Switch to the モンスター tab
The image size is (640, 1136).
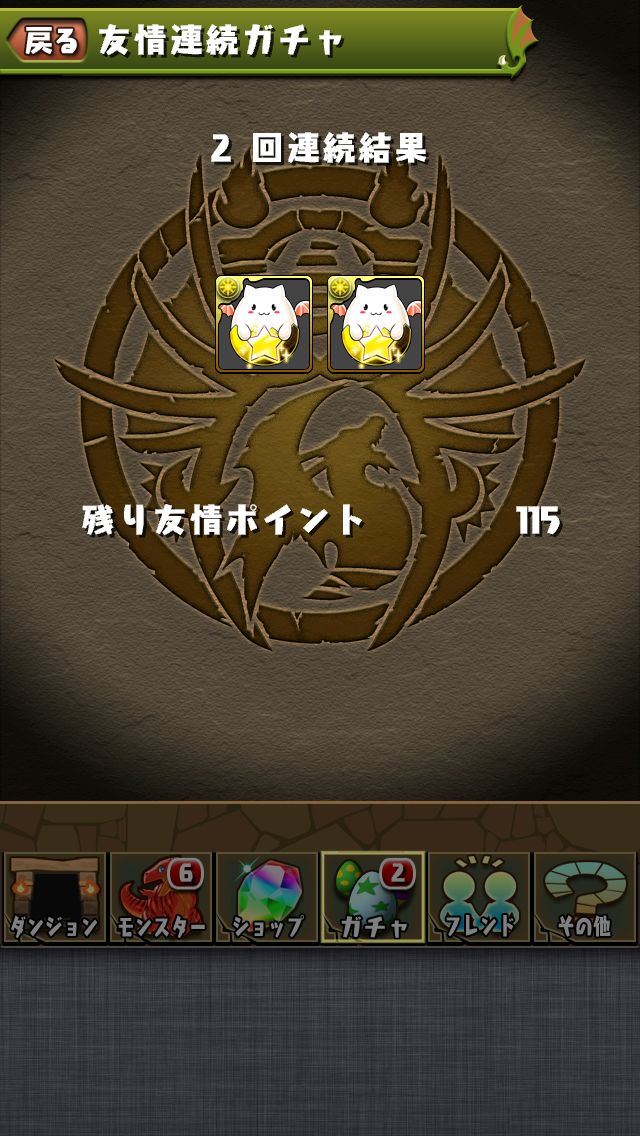(x=160, y=897)
